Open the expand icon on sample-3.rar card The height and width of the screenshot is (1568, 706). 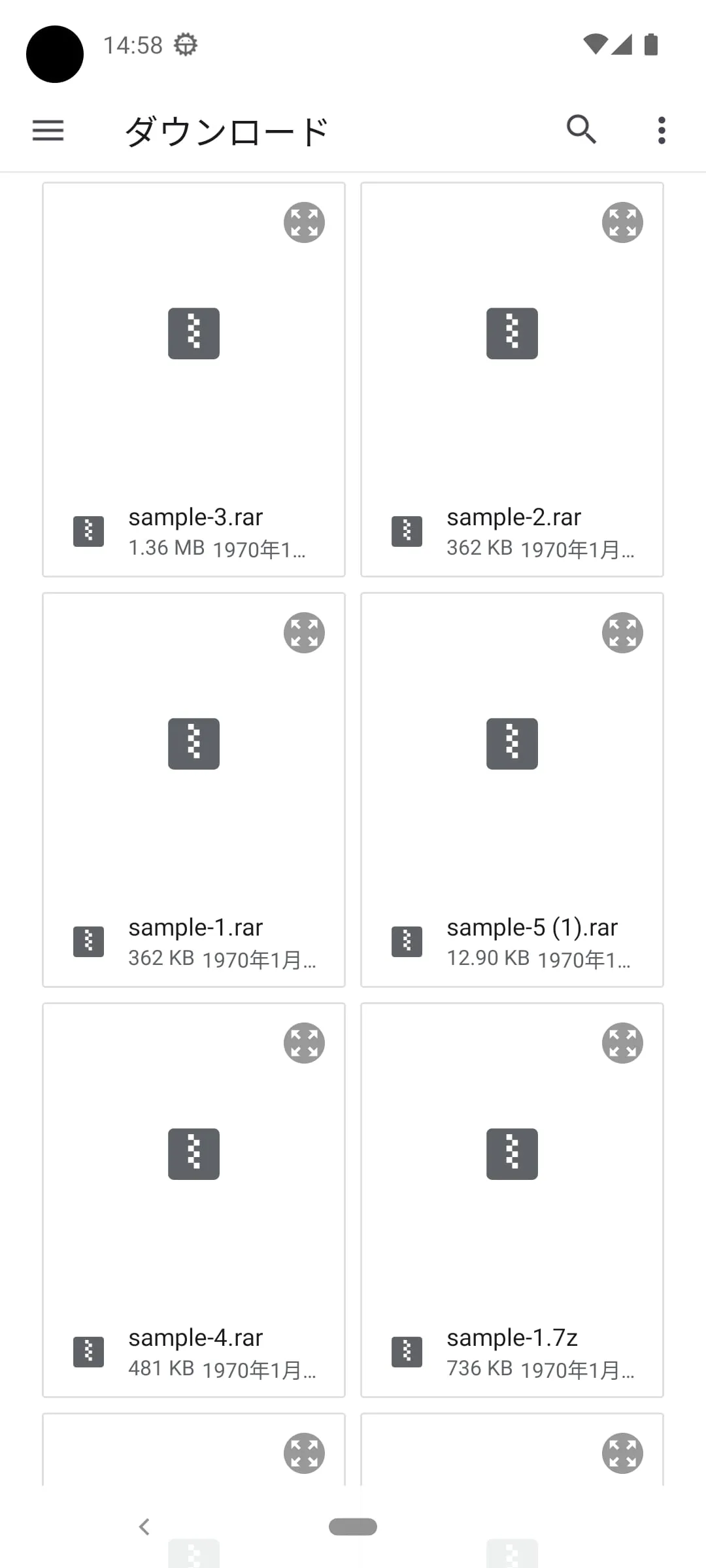[x=304, y=222]
